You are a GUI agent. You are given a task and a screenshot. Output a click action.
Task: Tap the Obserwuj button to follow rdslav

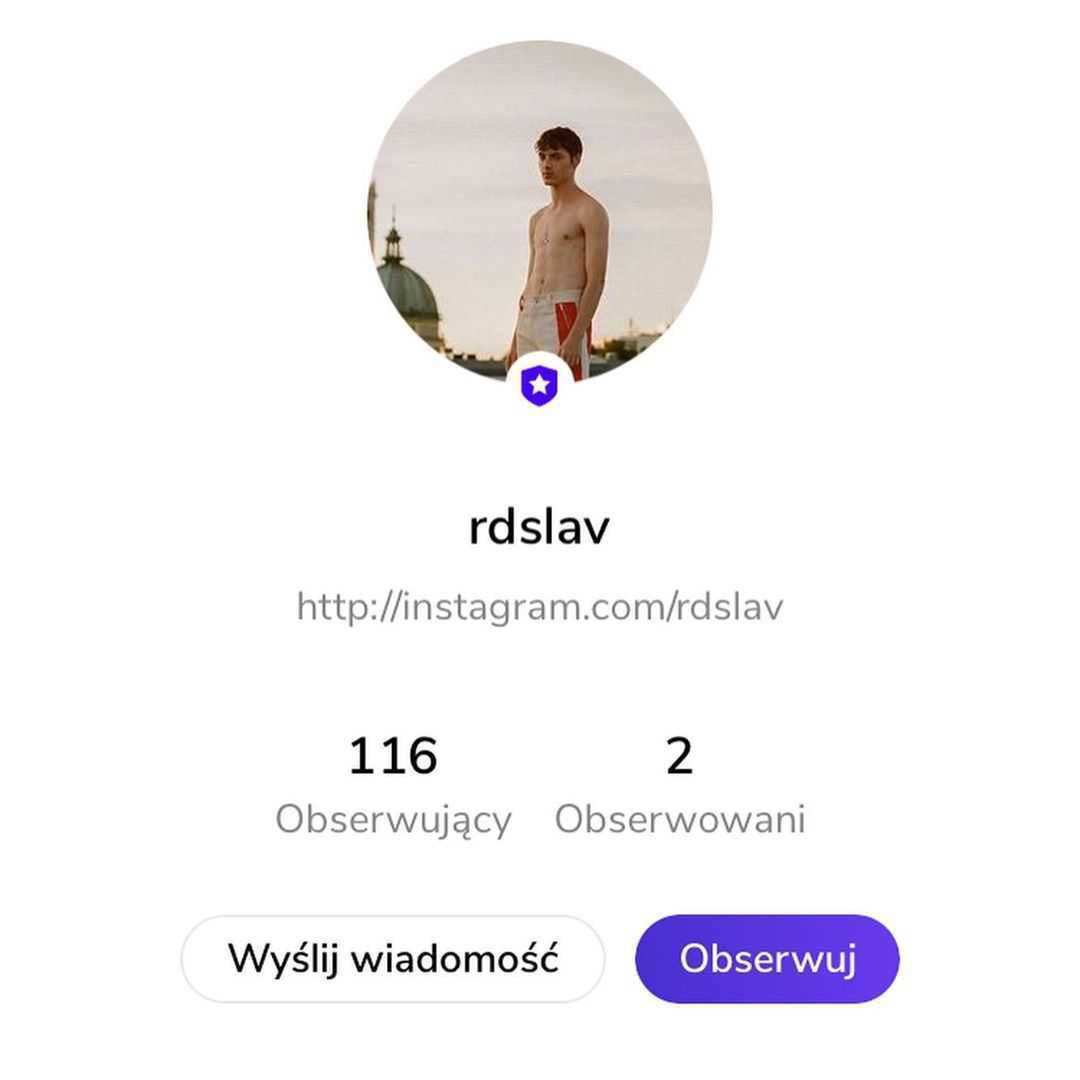click(x=767, y=958)
